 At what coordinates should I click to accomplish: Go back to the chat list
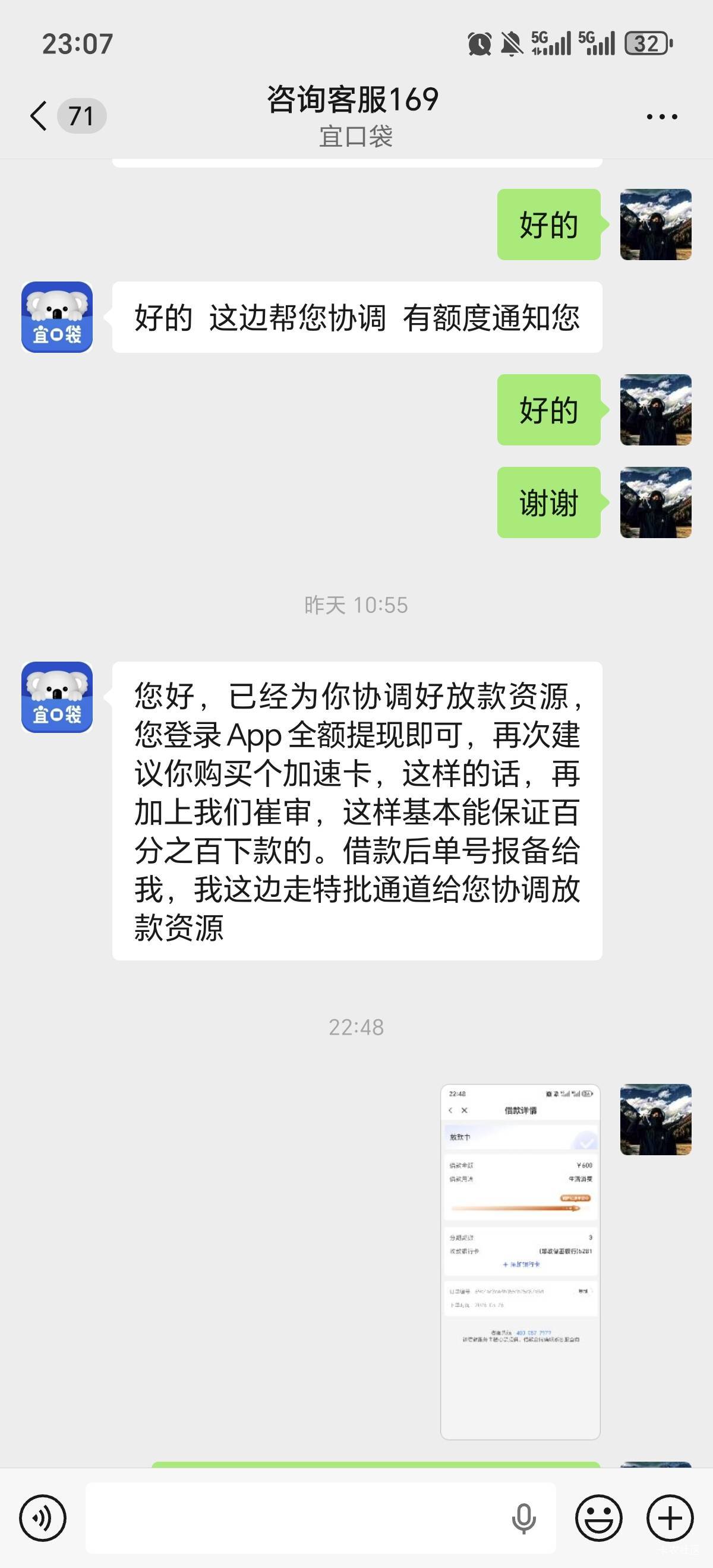tap(39, 116)
